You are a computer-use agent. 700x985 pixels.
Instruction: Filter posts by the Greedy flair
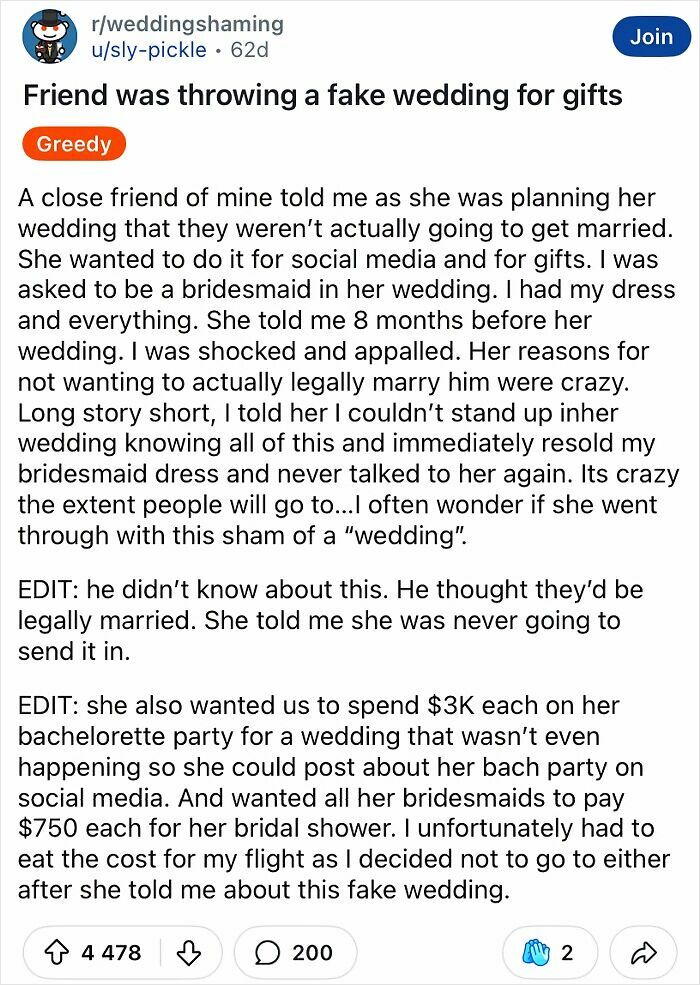pos(73,144)
